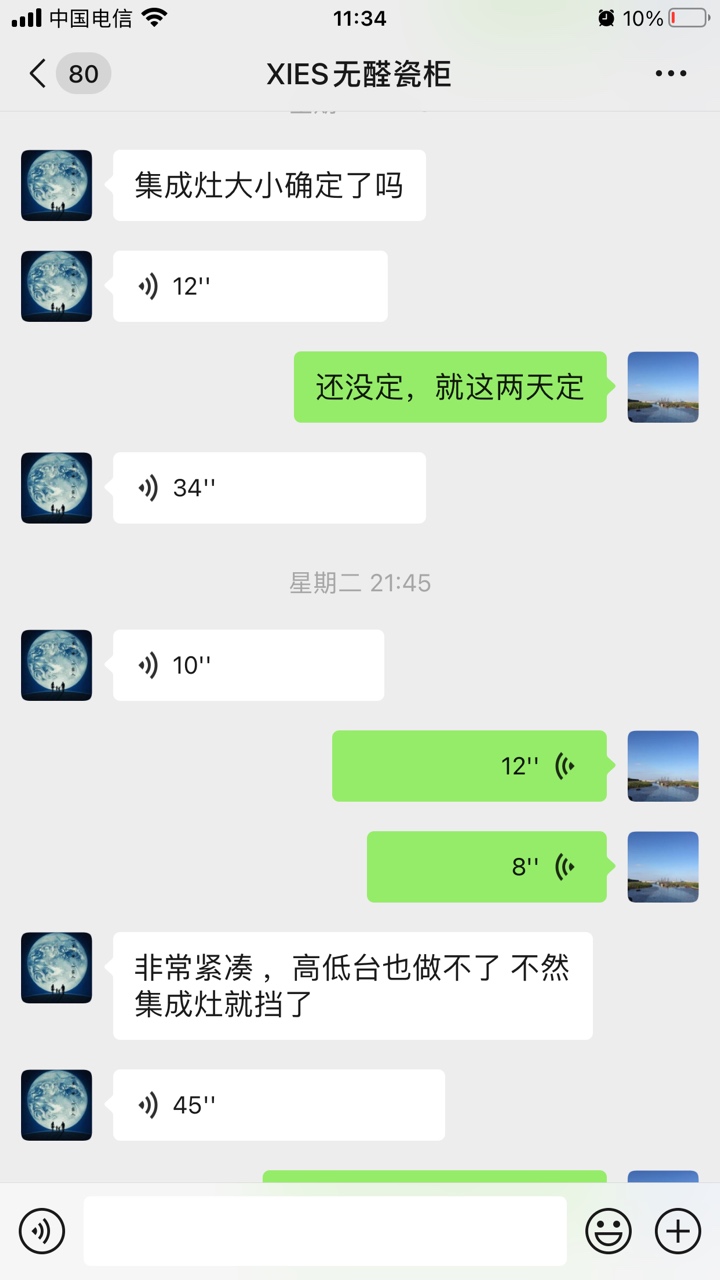
Task: Play the sent 8-second voice message
Action: (x=487, y=866)
